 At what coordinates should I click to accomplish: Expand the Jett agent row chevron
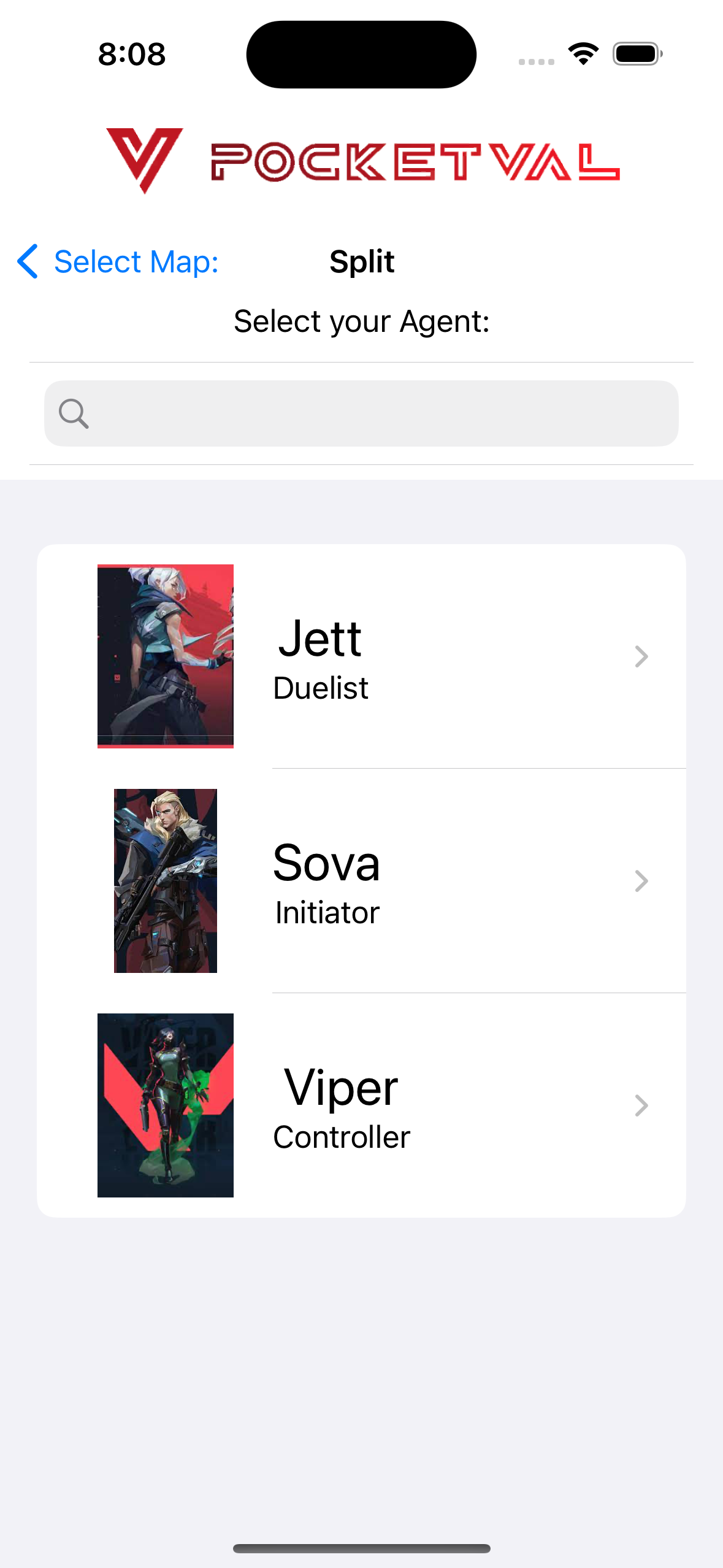click(x=642, y=656)
